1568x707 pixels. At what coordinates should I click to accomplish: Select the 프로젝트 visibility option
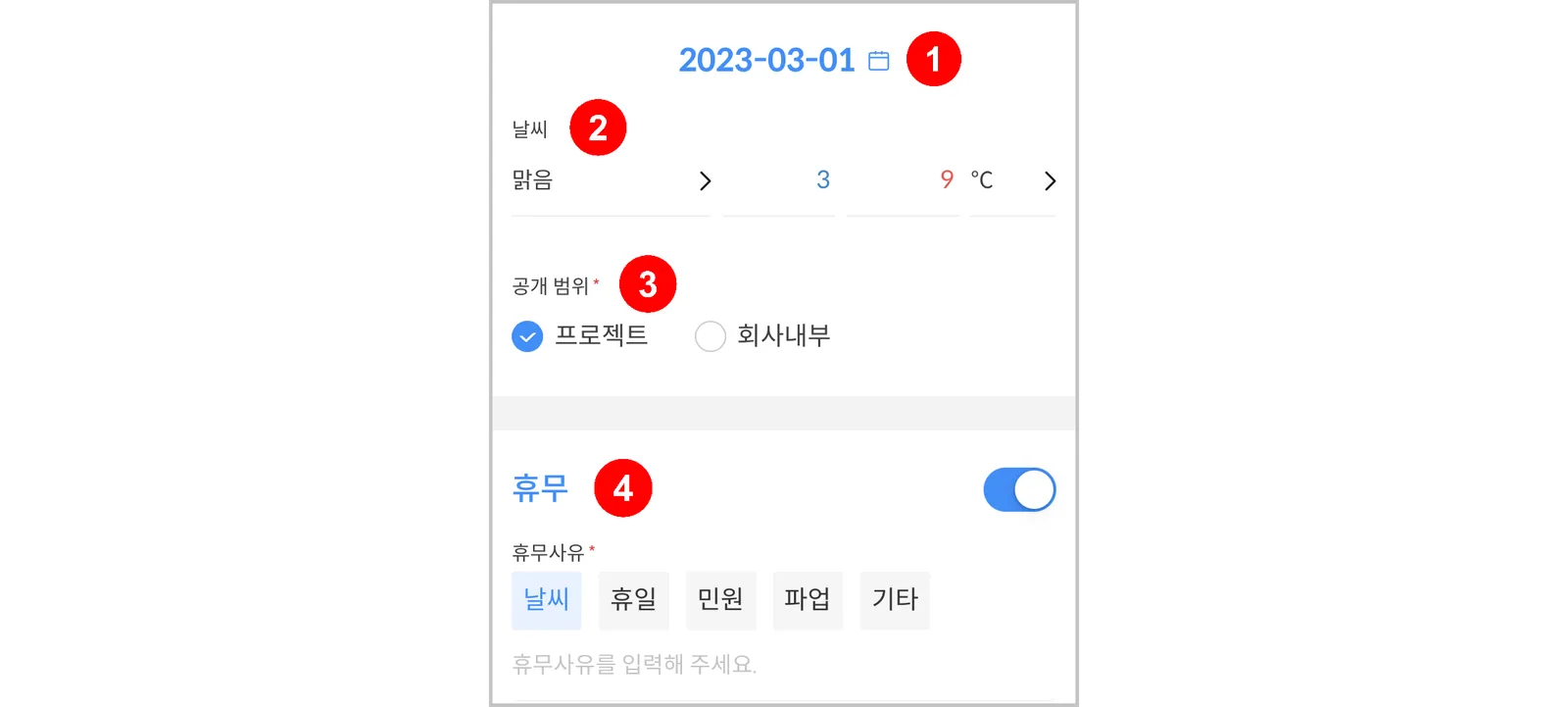tap(579, 336)
